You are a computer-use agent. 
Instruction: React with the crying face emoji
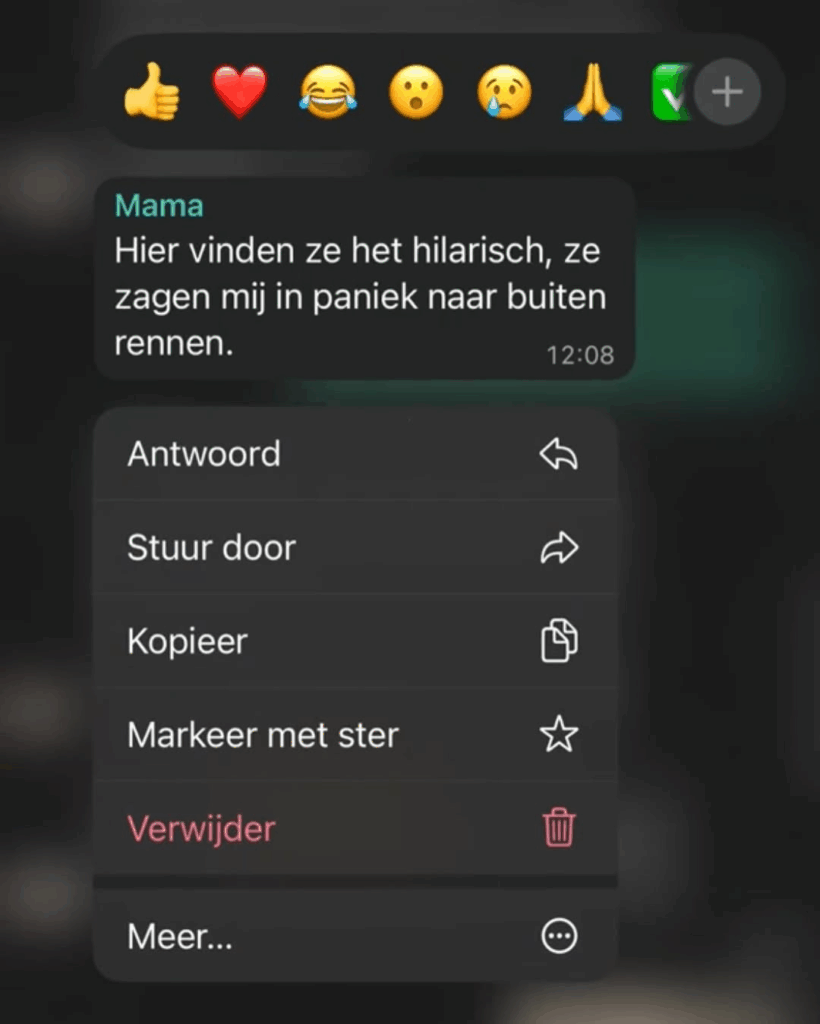(505, 94)
